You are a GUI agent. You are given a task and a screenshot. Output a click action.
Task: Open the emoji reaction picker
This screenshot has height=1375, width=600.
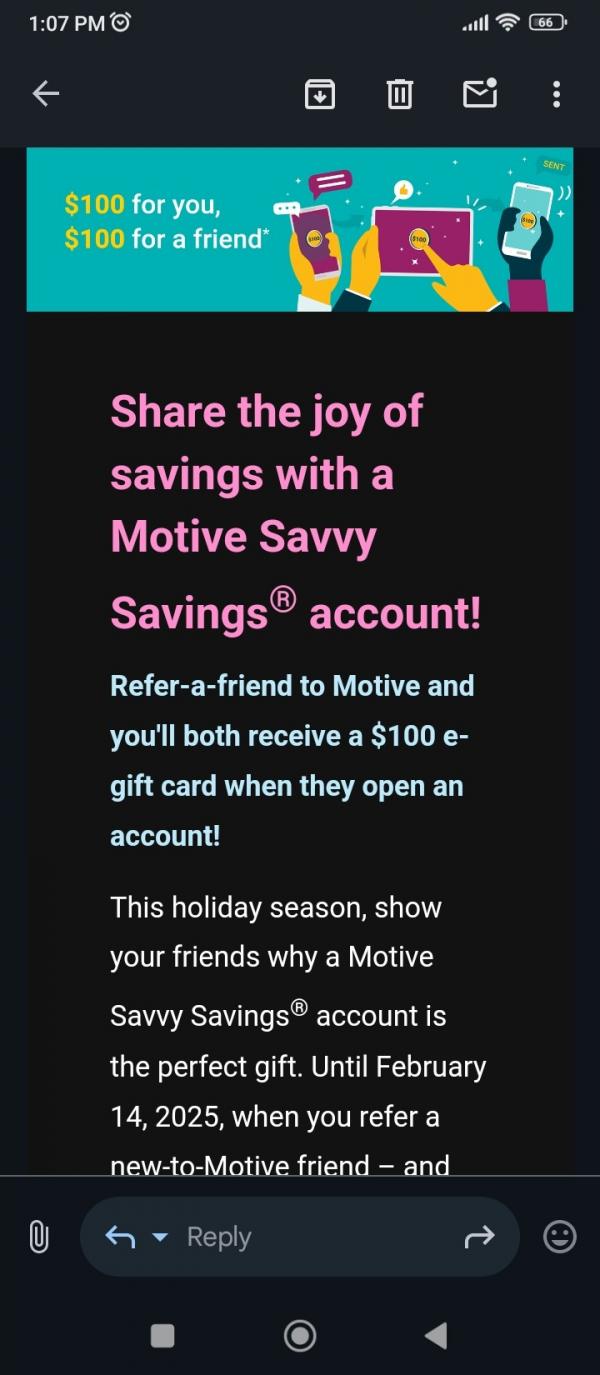point(559,1237)
